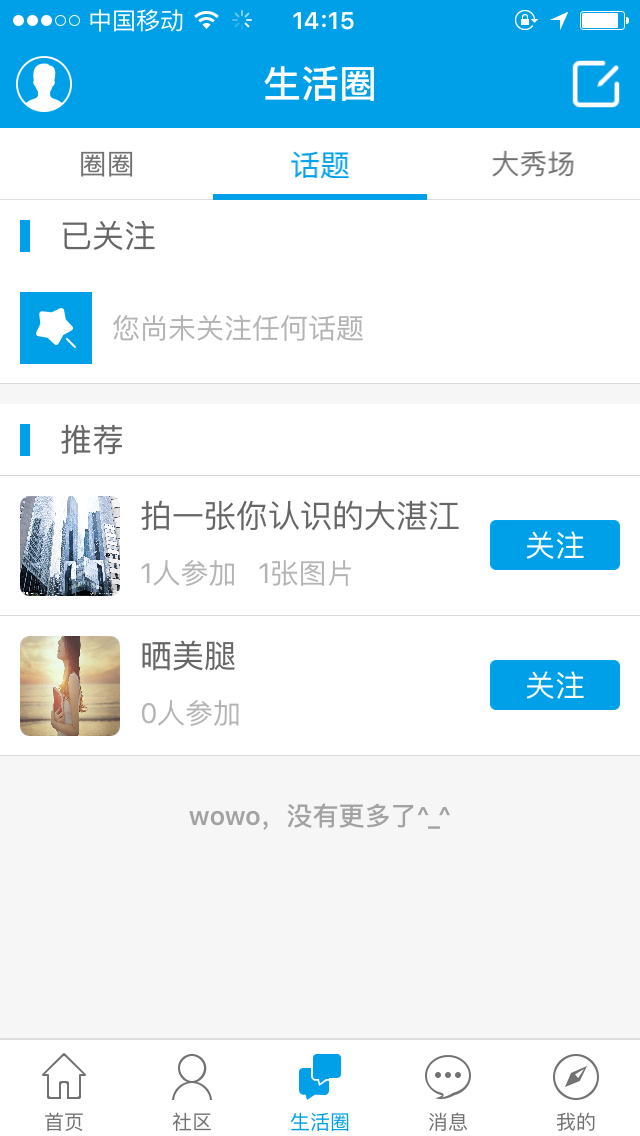Tap the 生活圈 bottom tab
This screenshot has height=1136, width=640.
coord(320,1090)
